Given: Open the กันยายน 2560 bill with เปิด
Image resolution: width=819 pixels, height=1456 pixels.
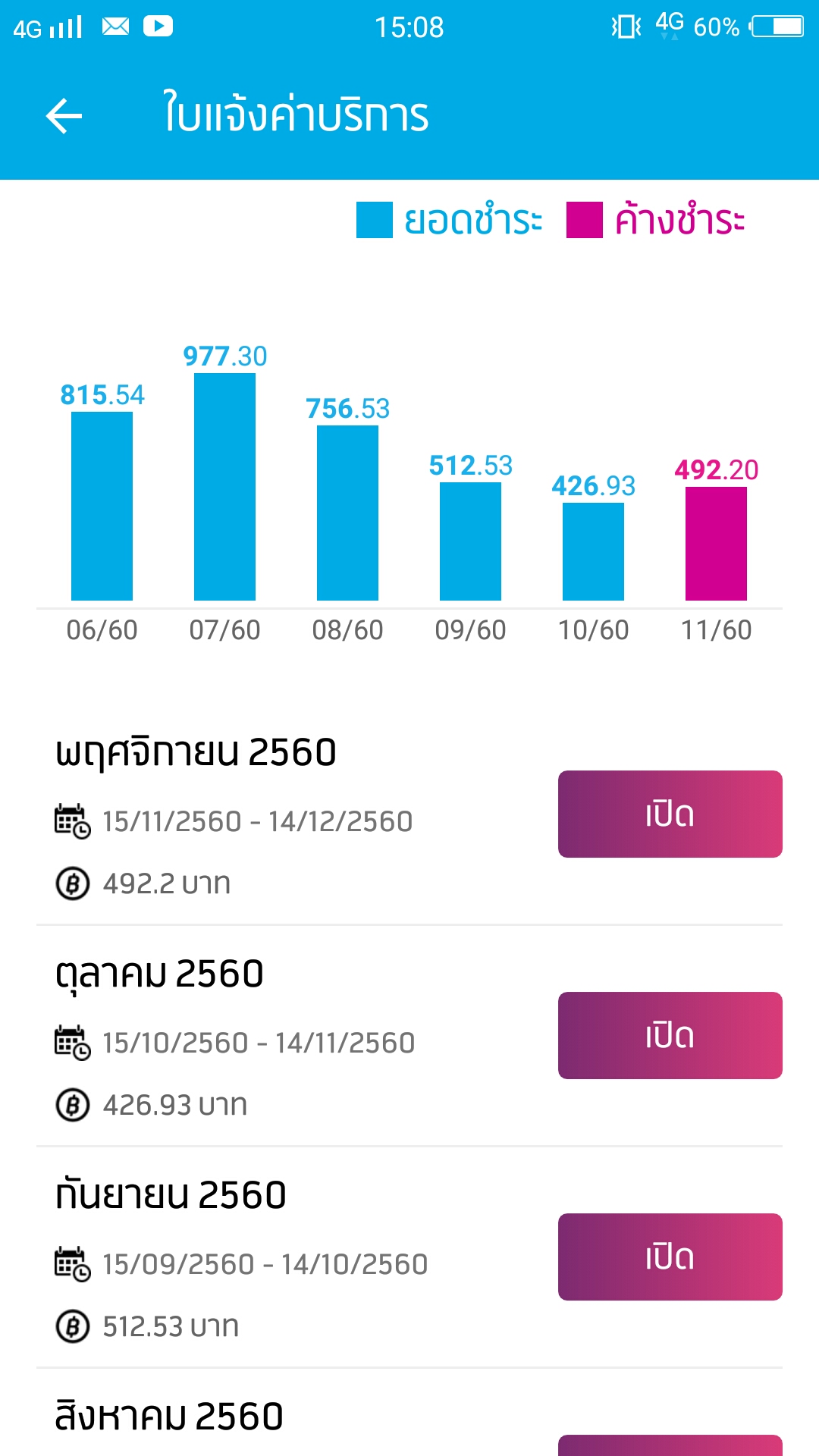Looking at the screenshot, I should click(670, 1257).
